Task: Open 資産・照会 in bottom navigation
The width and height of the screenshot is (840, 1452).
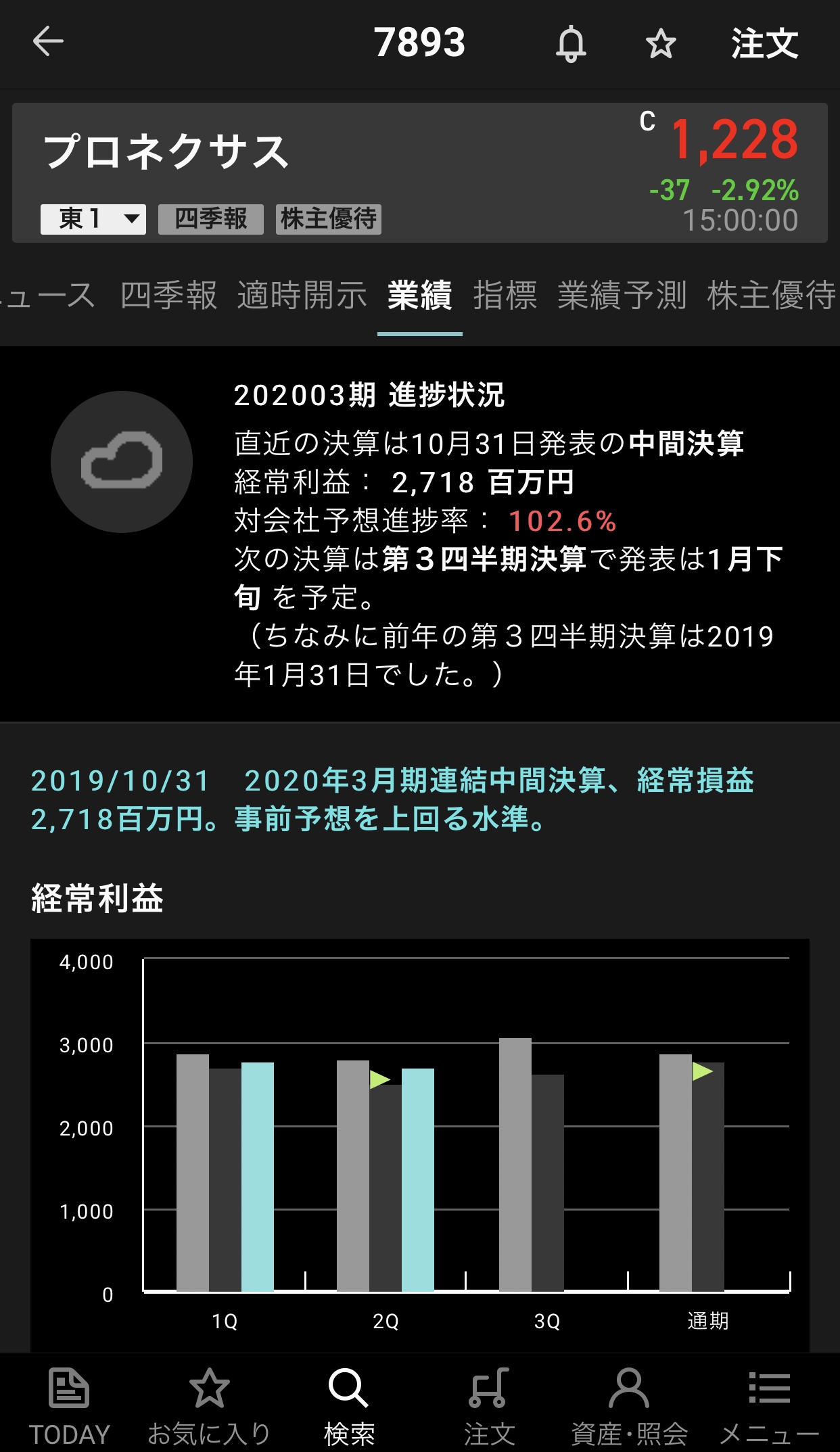Action: (x=629, y=1405)
